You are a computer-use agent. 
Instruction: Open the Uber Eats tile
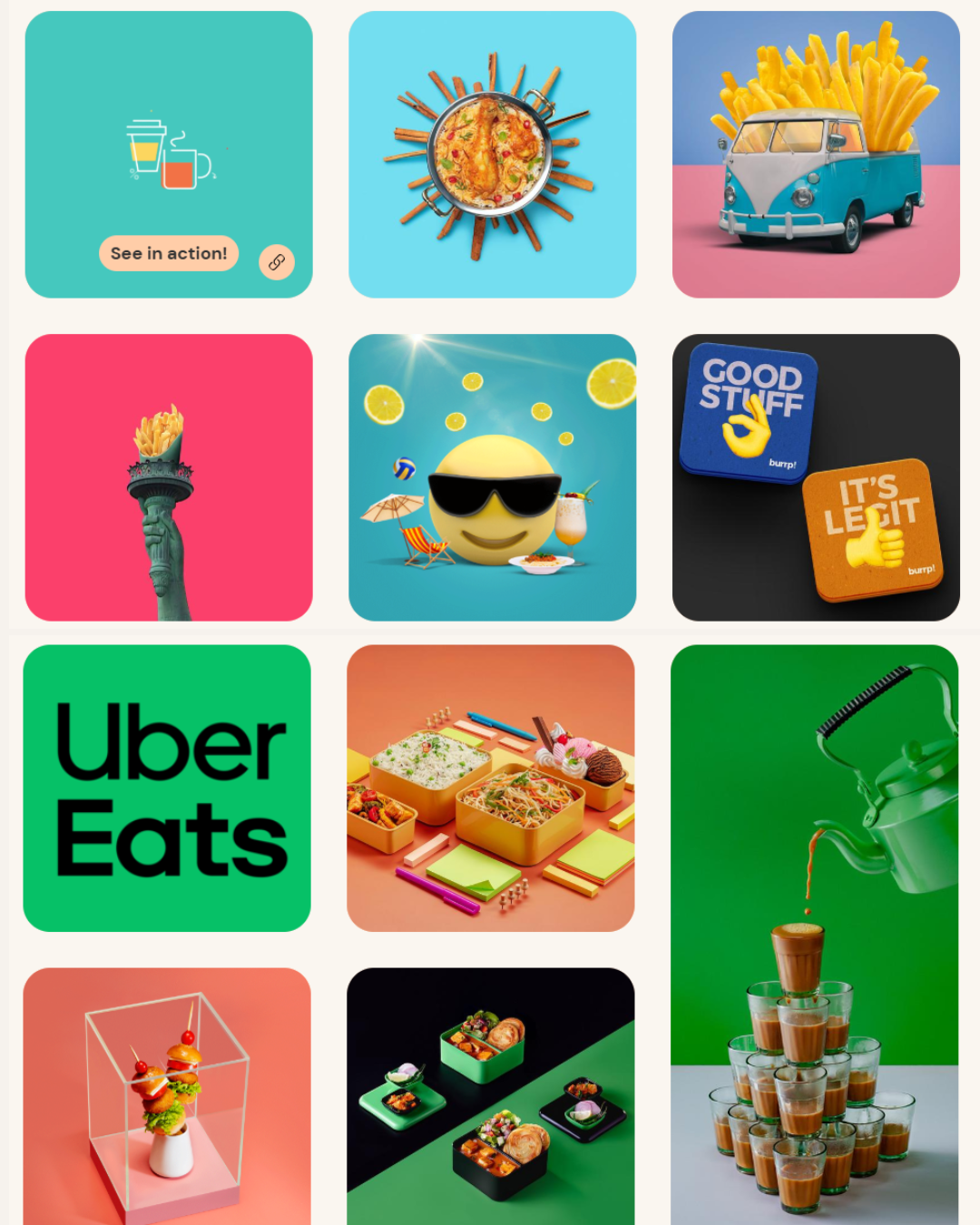167,788
